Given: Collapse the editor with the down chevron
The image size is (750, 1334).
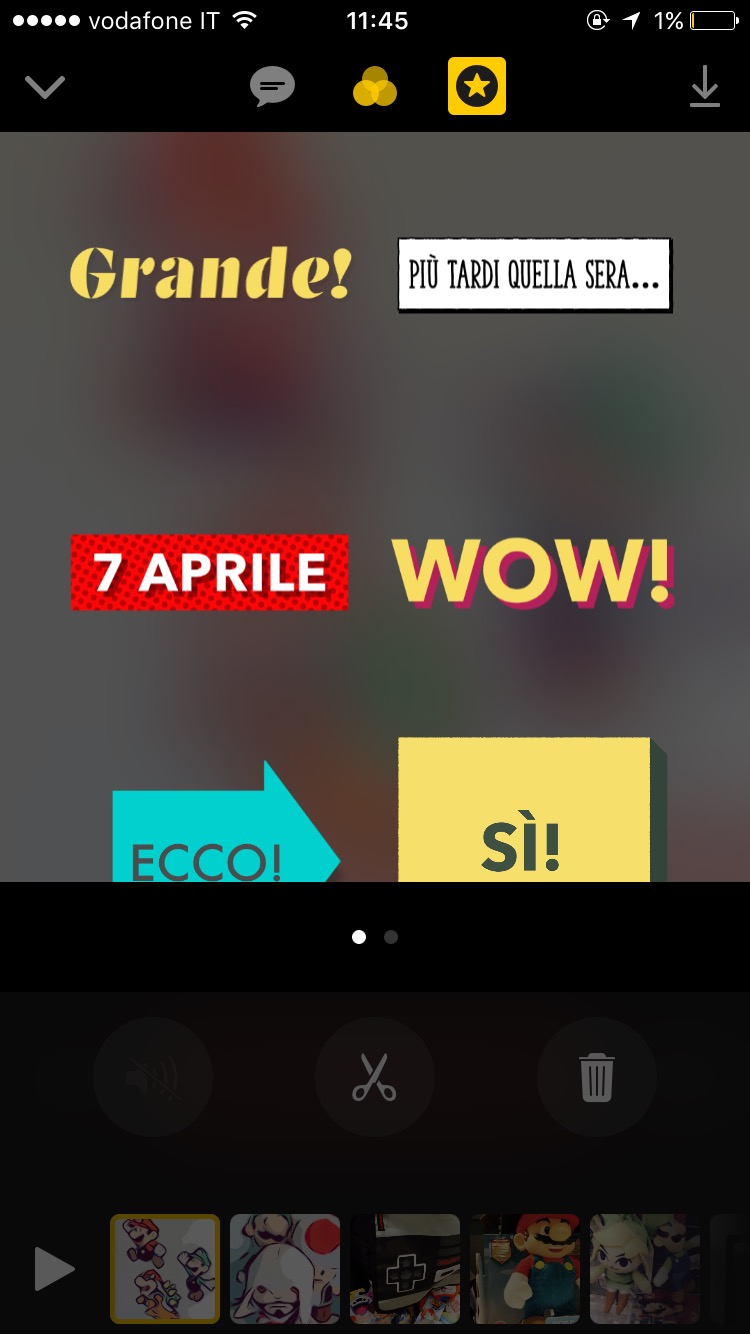Looking at the screenshot, I should [45, 88].
